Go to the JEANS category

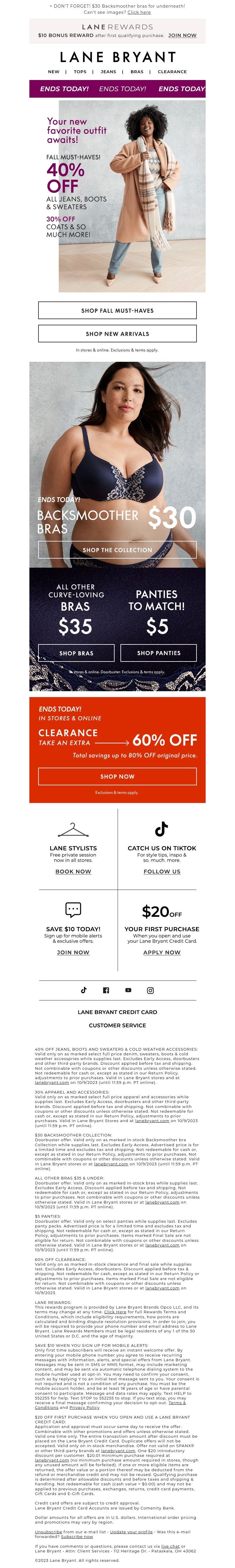tap(108, 72)
